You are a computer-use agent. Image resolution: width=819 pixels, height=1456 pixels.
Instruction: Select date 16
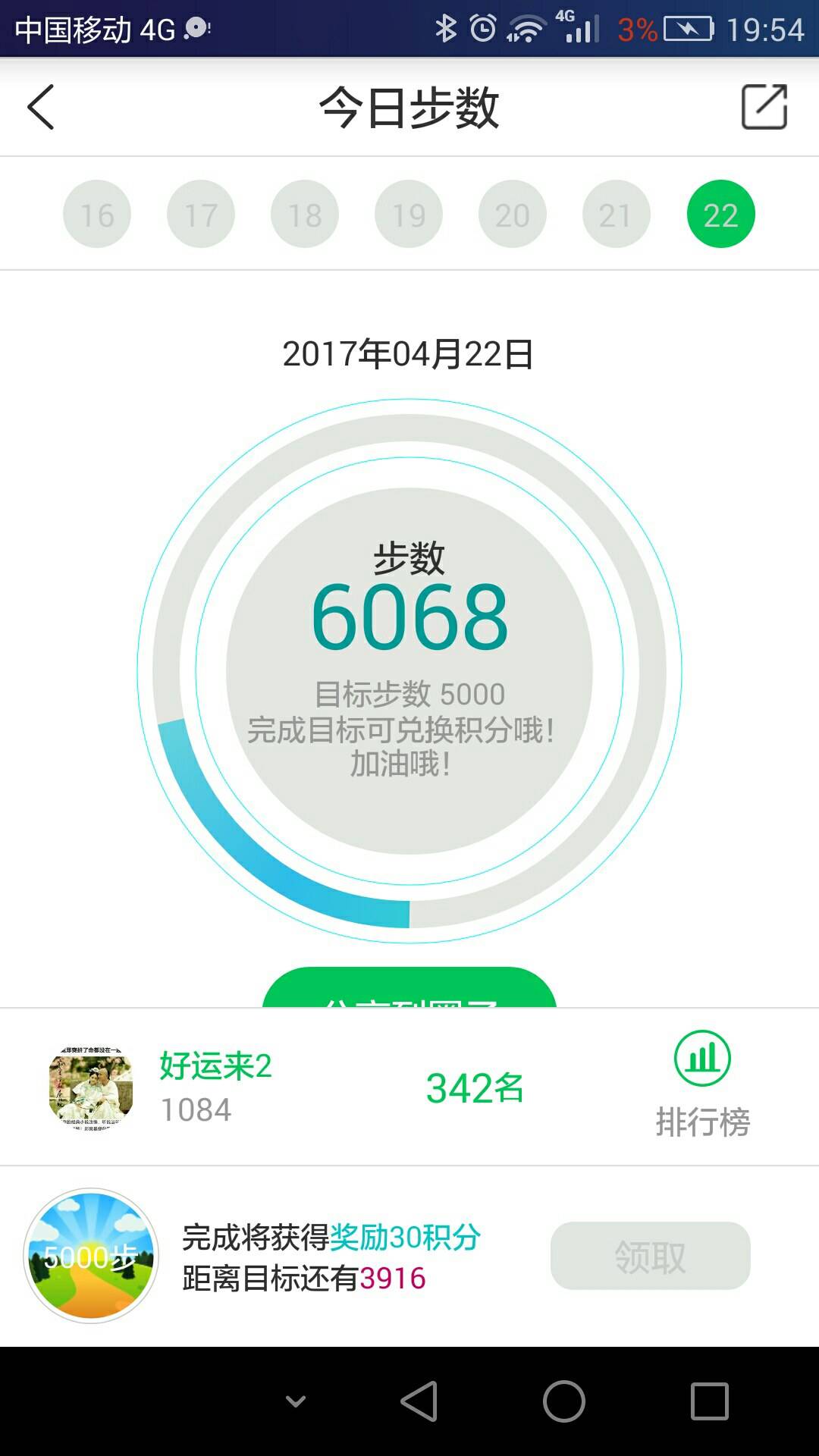tap(97, 215)
